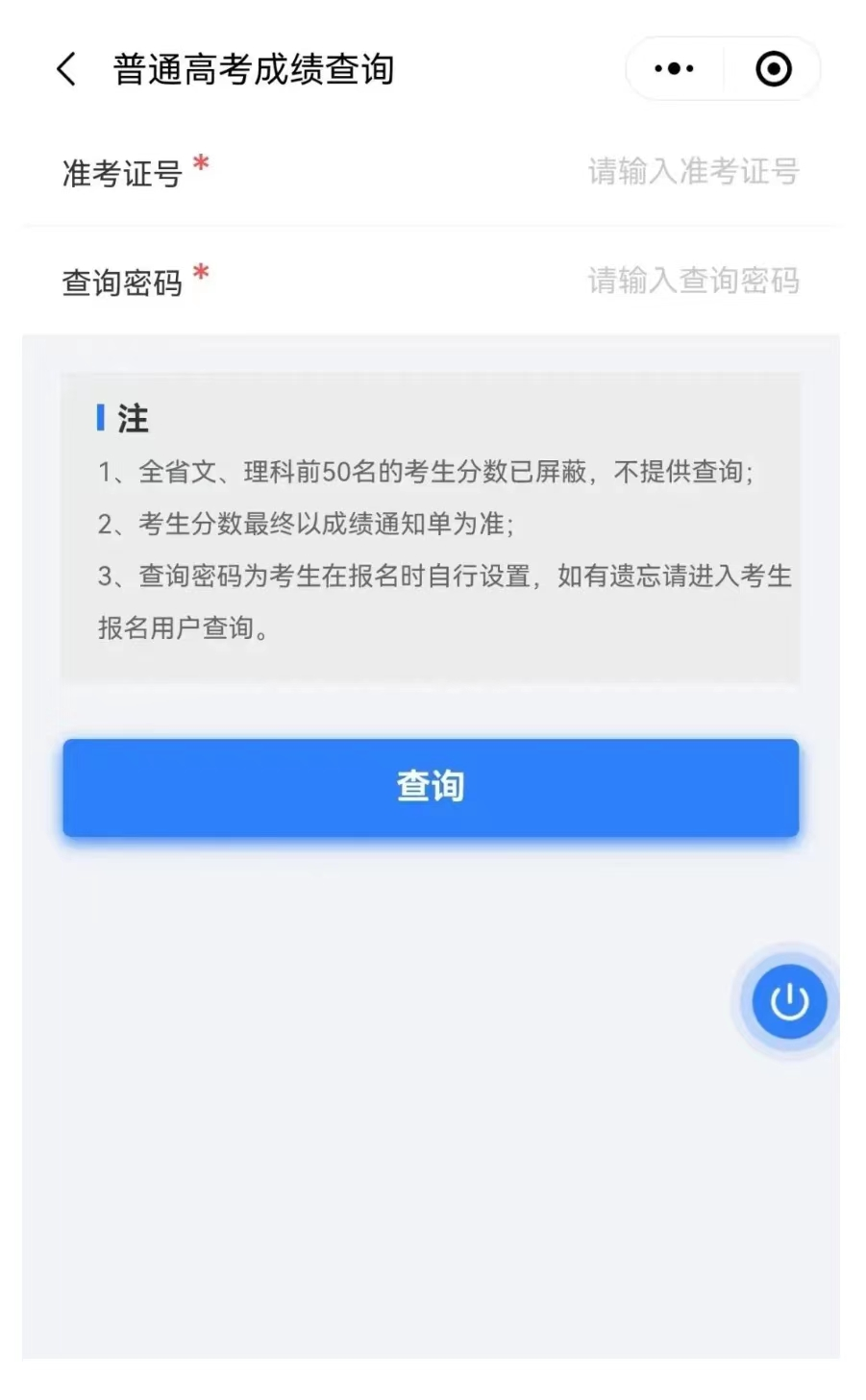Tap the floating power button near the bottom right
This screenshot has height=1400, width=866.
[788, 1000]
